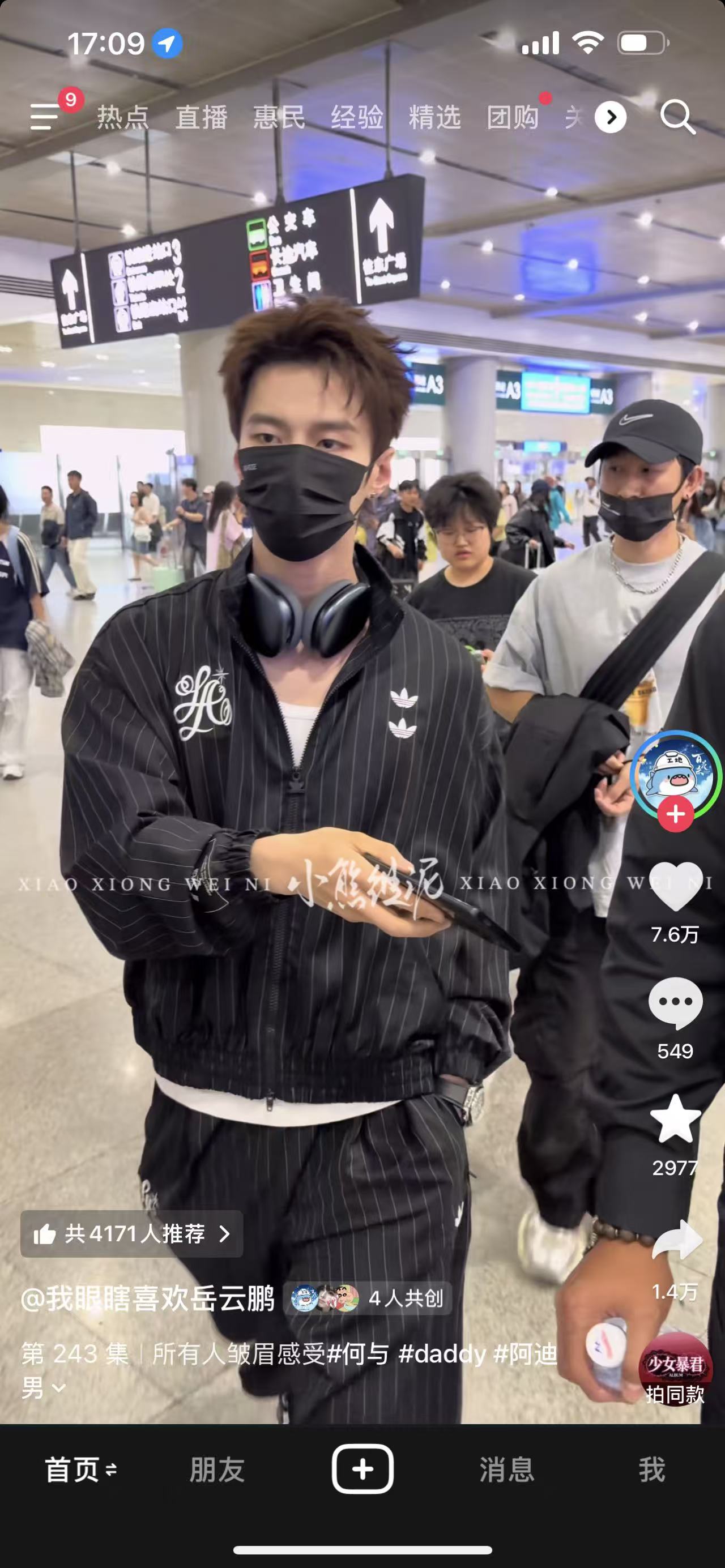Create a new post with the plus button
Viewport: 725px width, 1568px height.
click(x=362, y=1469)
